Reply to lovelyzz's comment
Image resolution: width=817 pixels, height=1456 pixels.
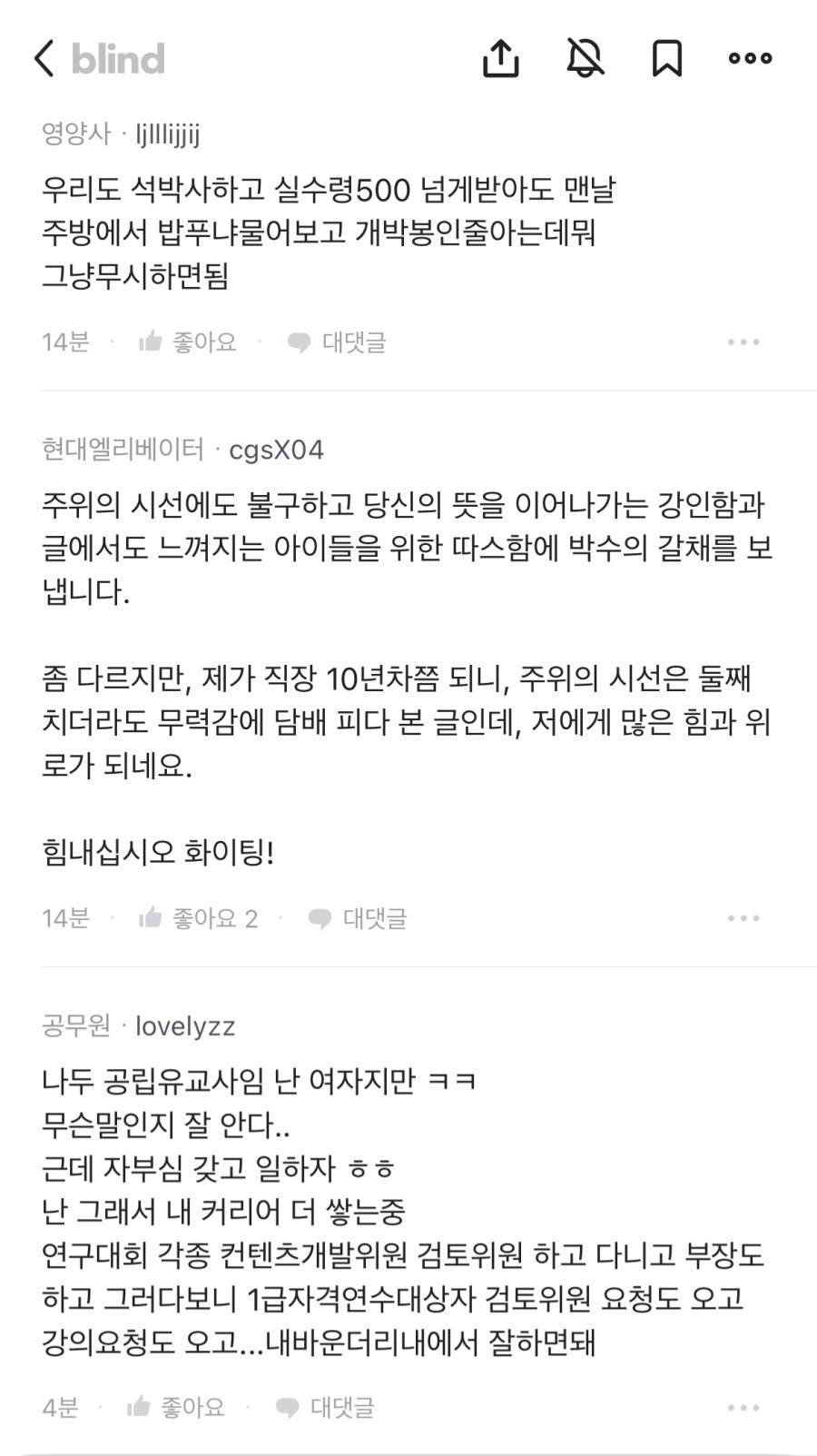pyautogui.click(x=325, y=1408)
